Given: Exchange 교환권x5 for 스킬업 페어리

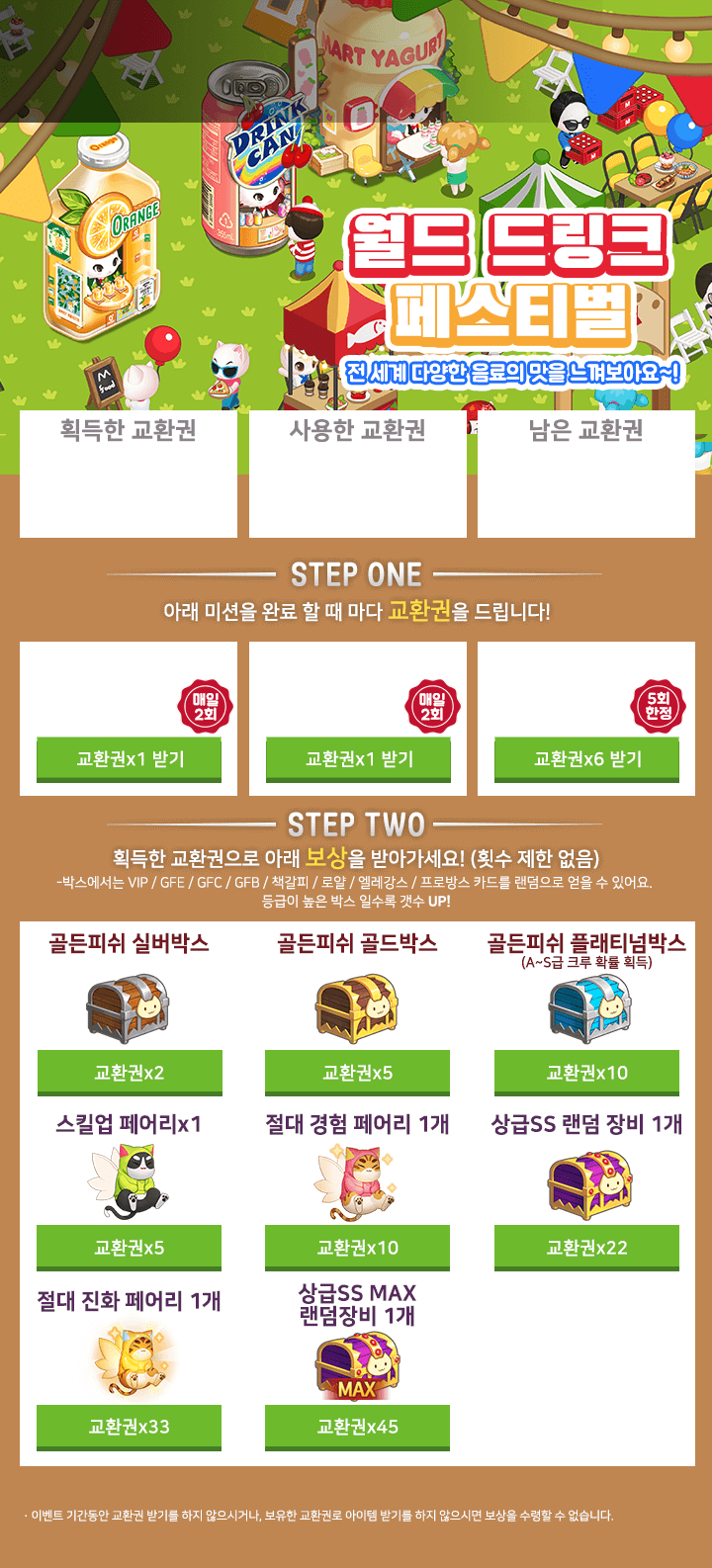Looking at the screenshot, I should (130, 1248).
